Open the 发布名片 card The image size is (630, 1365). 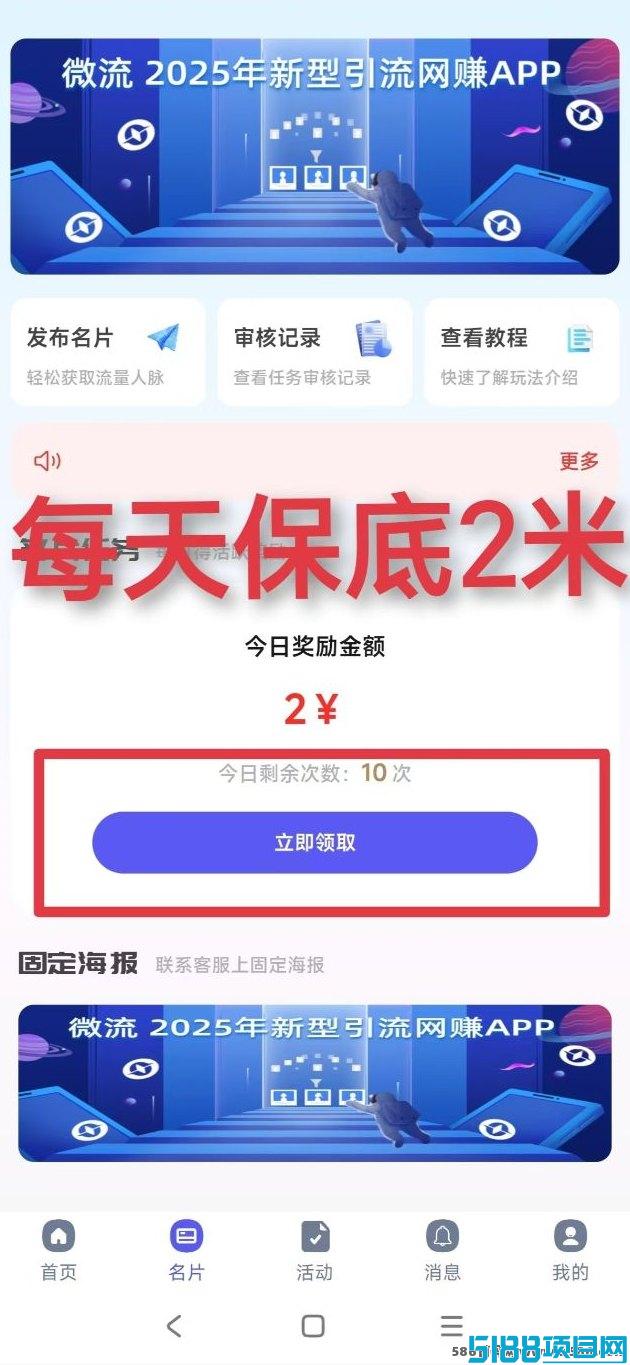107,352
